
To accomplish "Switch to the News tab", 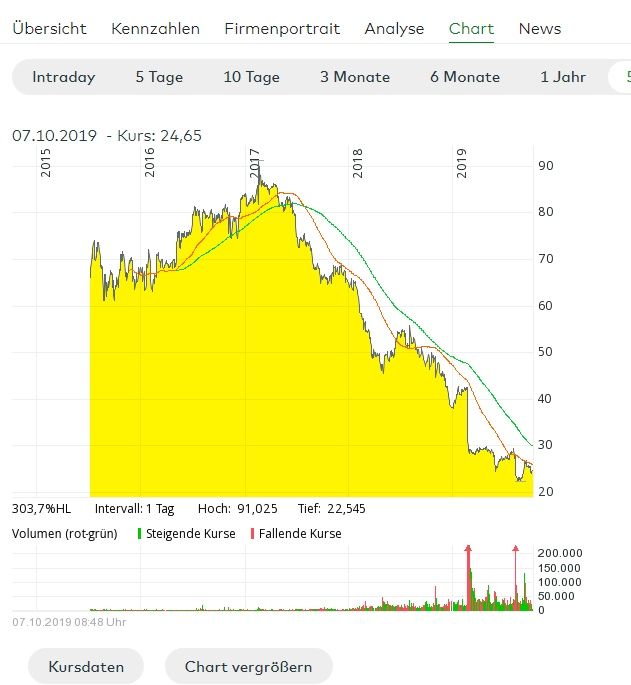I will coord(540,29).
